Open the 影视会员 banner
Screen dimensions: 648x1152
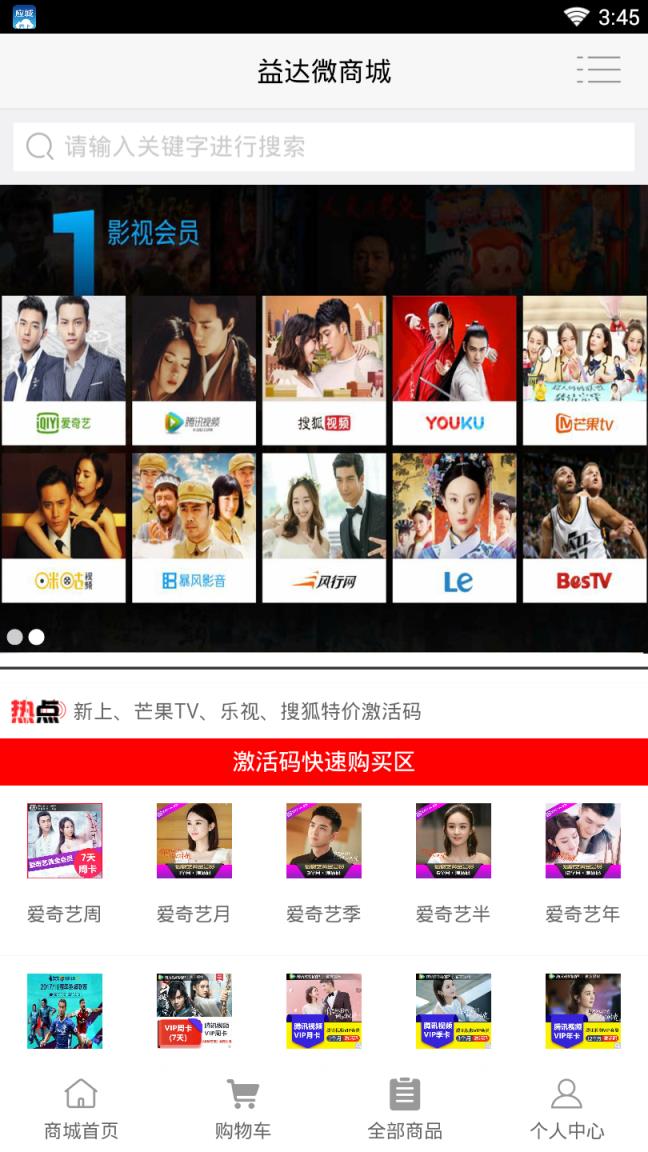[x=324, y=418]
